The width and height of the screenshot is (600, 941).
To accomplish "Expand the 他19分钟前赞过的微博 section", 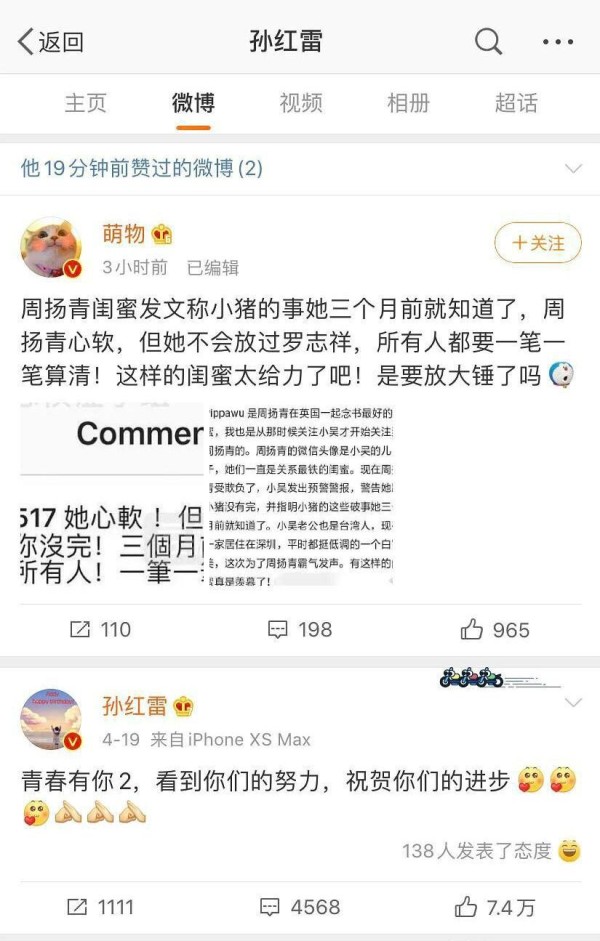I will click(573, 168).
